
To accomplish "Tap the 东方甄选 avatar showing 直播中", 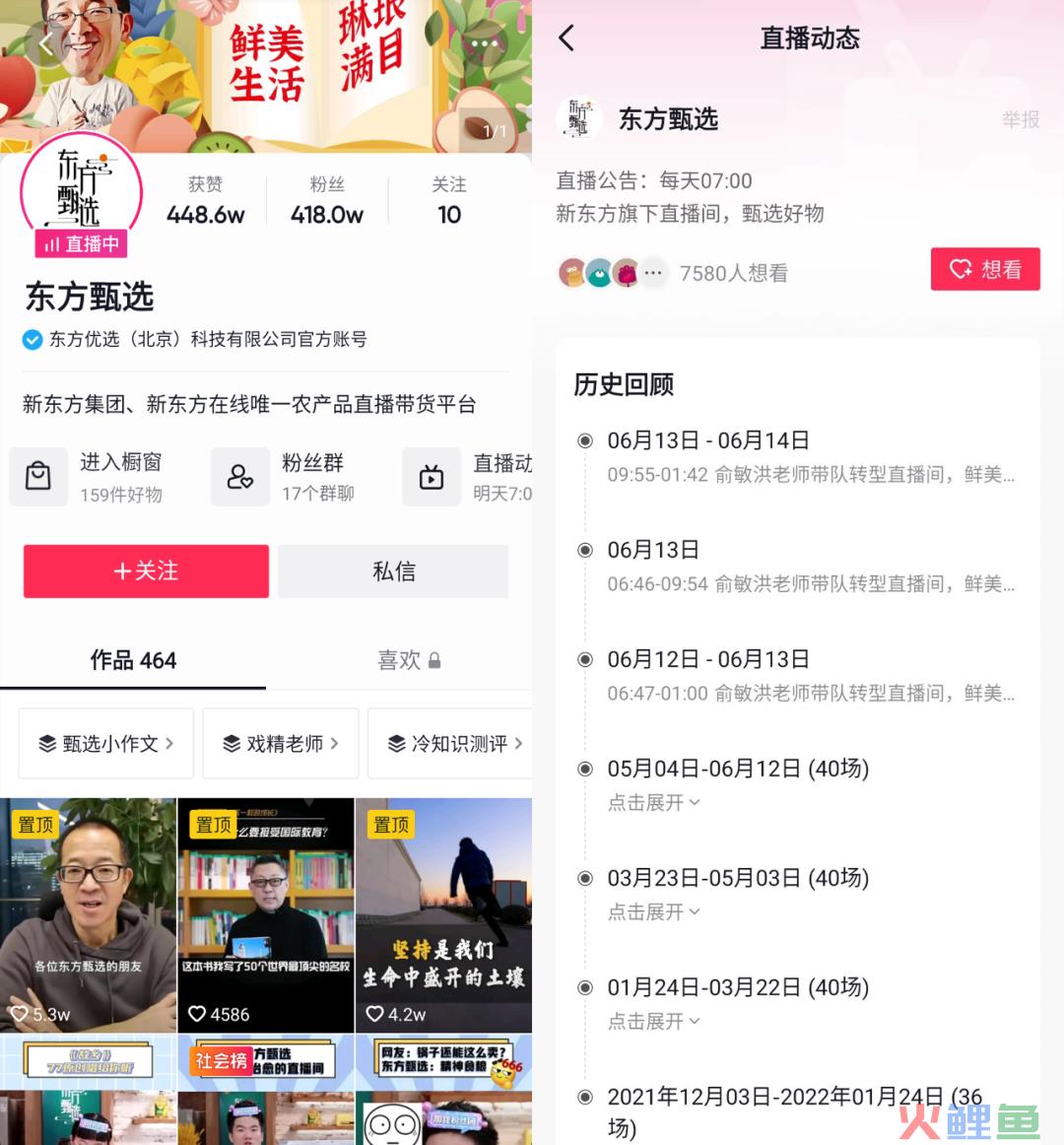I will click(x=81, y=193).
